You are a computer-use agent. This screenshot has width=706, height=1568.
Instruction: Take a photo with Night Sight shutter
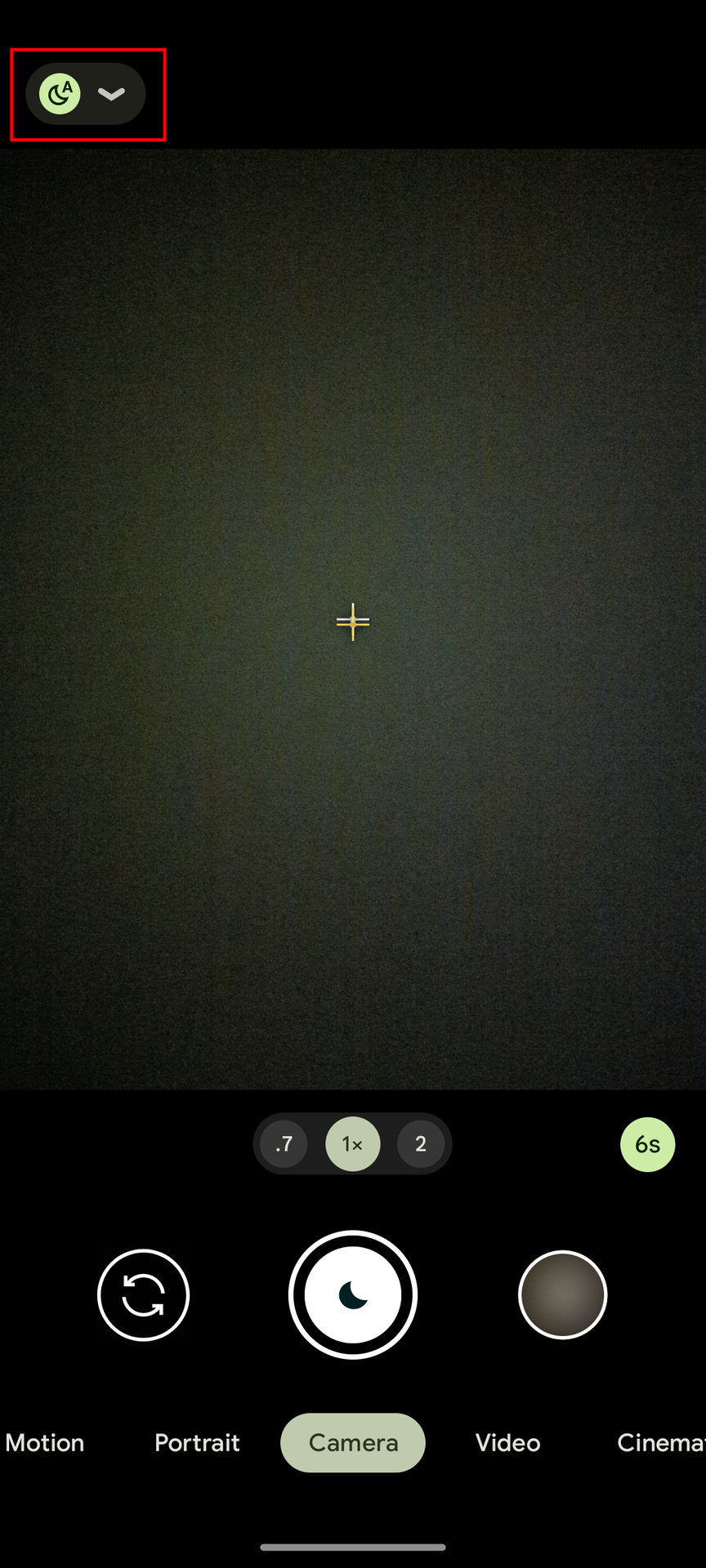[353, 1295]
